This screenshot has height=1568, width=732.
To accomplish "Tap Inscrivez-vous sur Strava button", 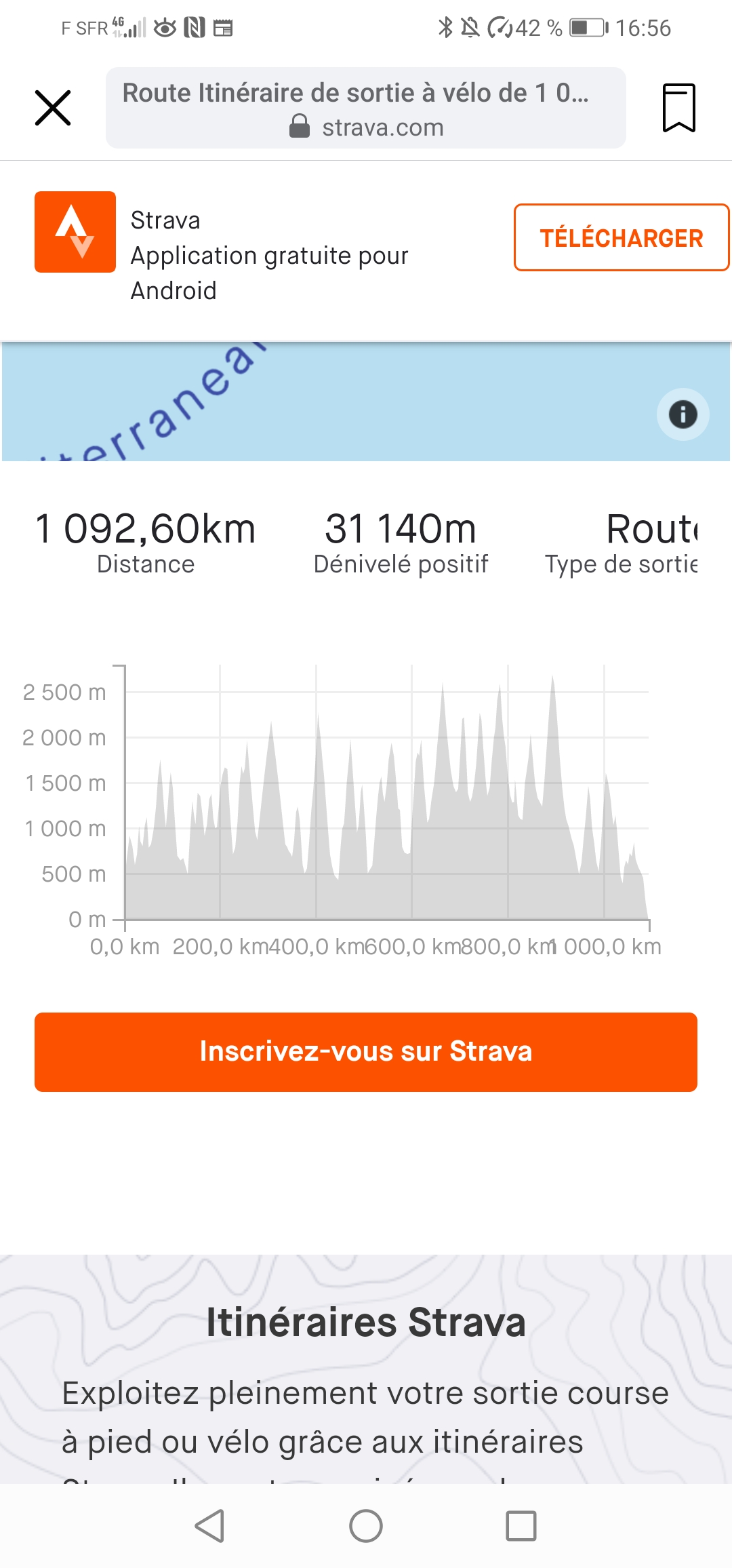I will [x=366, y=1052].
